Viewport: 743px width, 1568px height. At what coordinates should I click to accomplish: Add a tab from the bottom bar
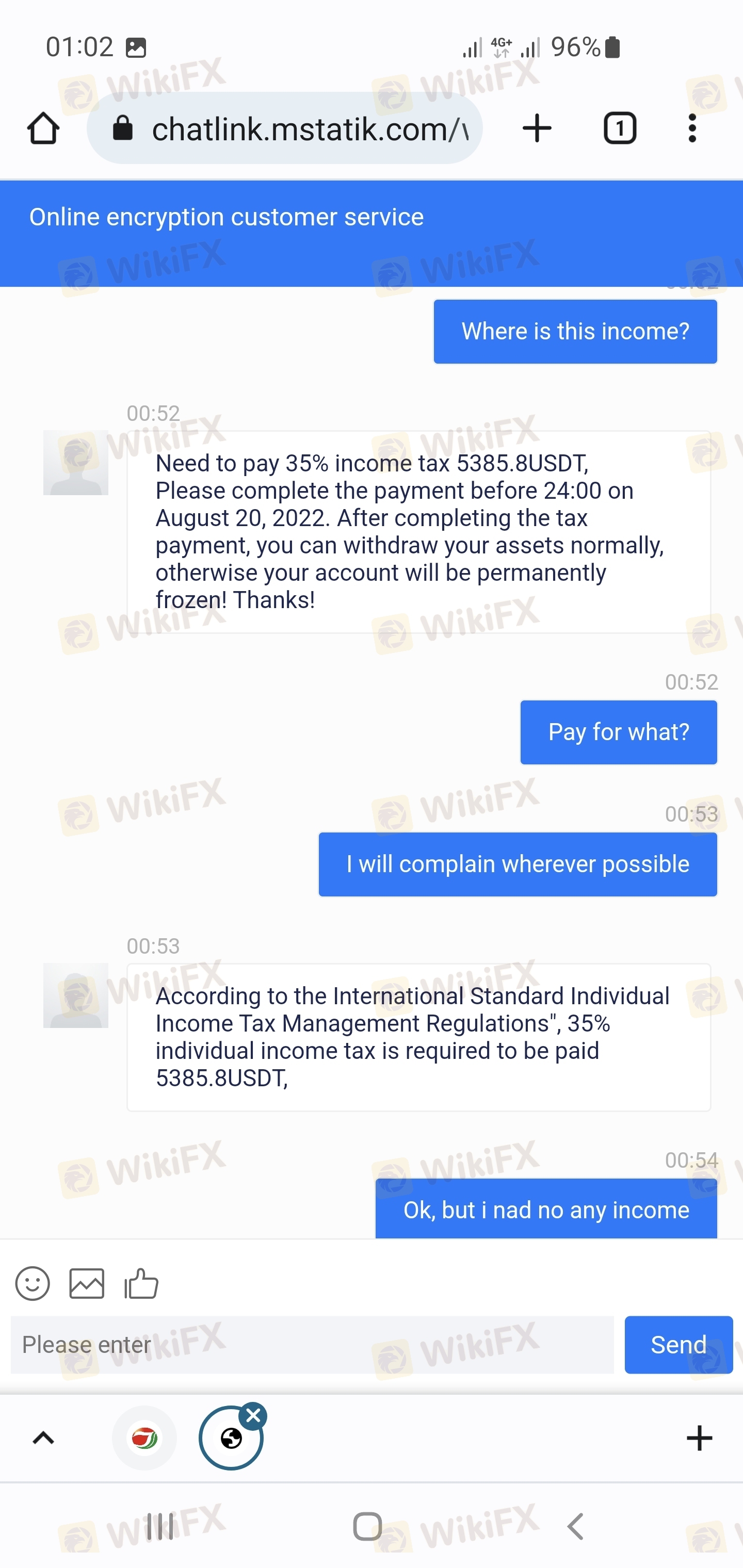coord(699,1439)
